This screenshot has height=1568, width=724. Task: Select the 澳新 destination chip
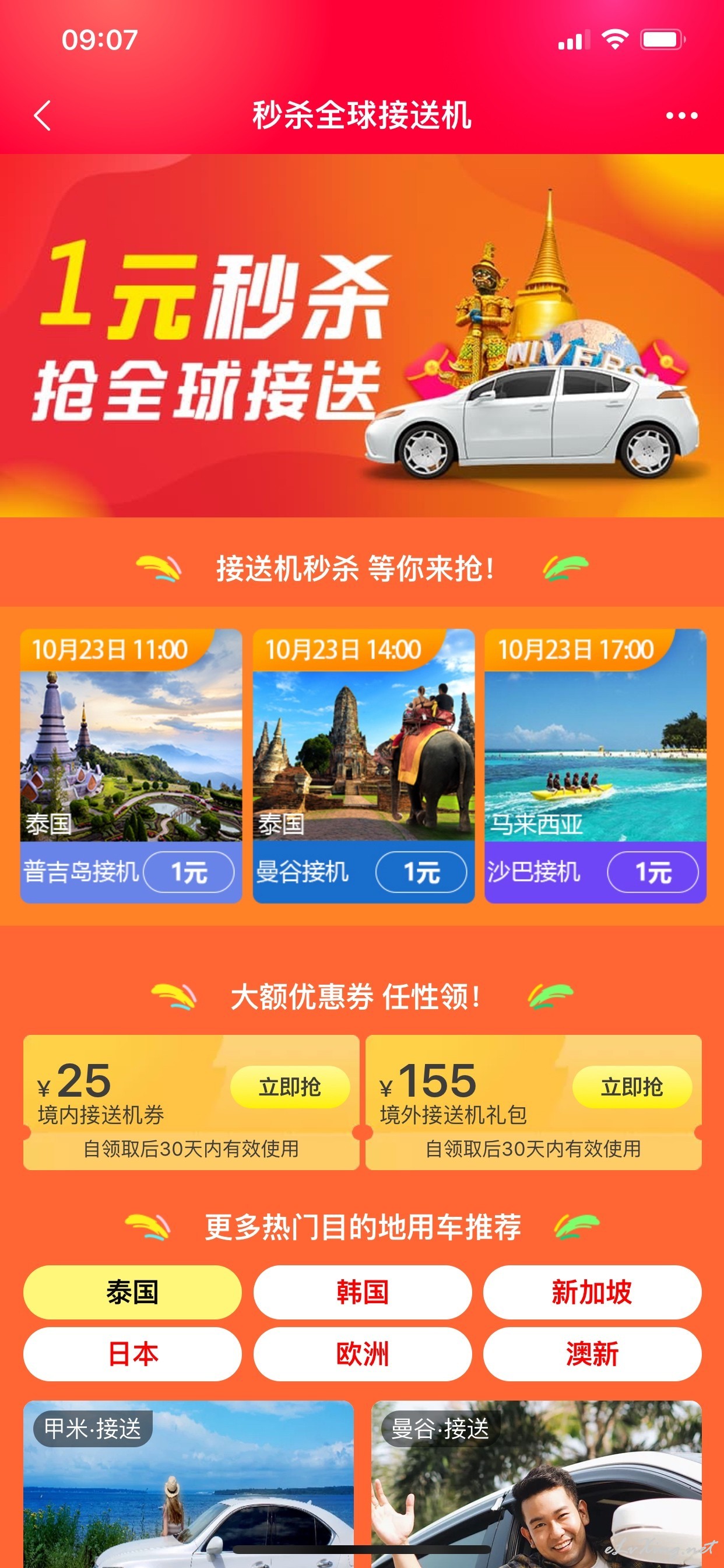click(x=592, y=1354)
